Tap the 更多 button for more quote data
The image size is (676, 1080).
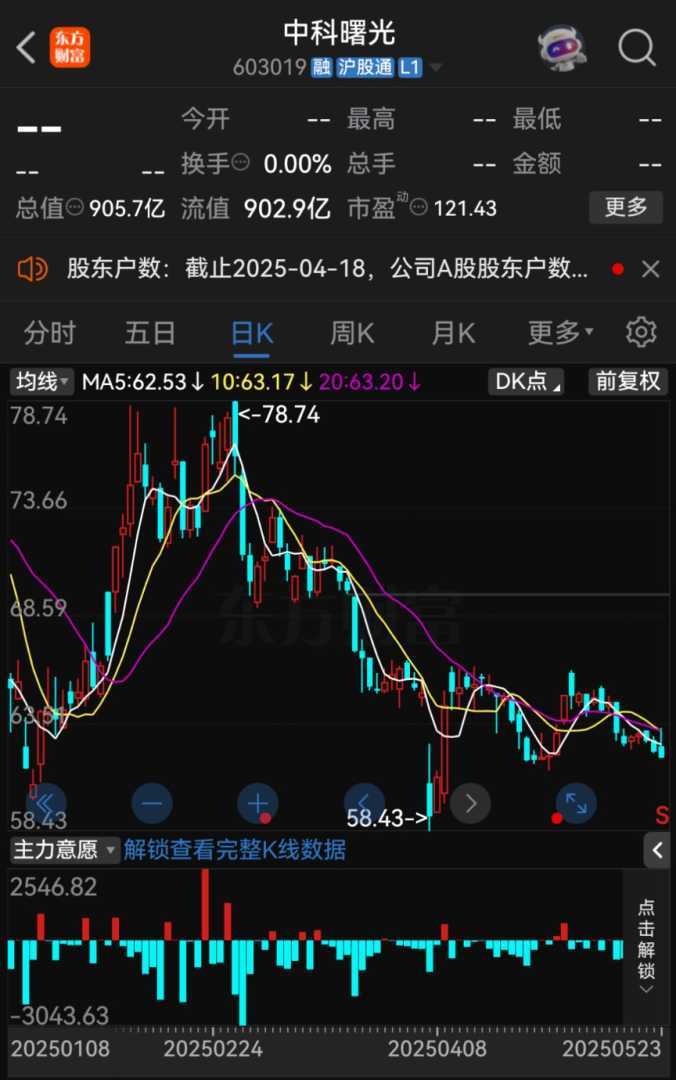[626, 207]
